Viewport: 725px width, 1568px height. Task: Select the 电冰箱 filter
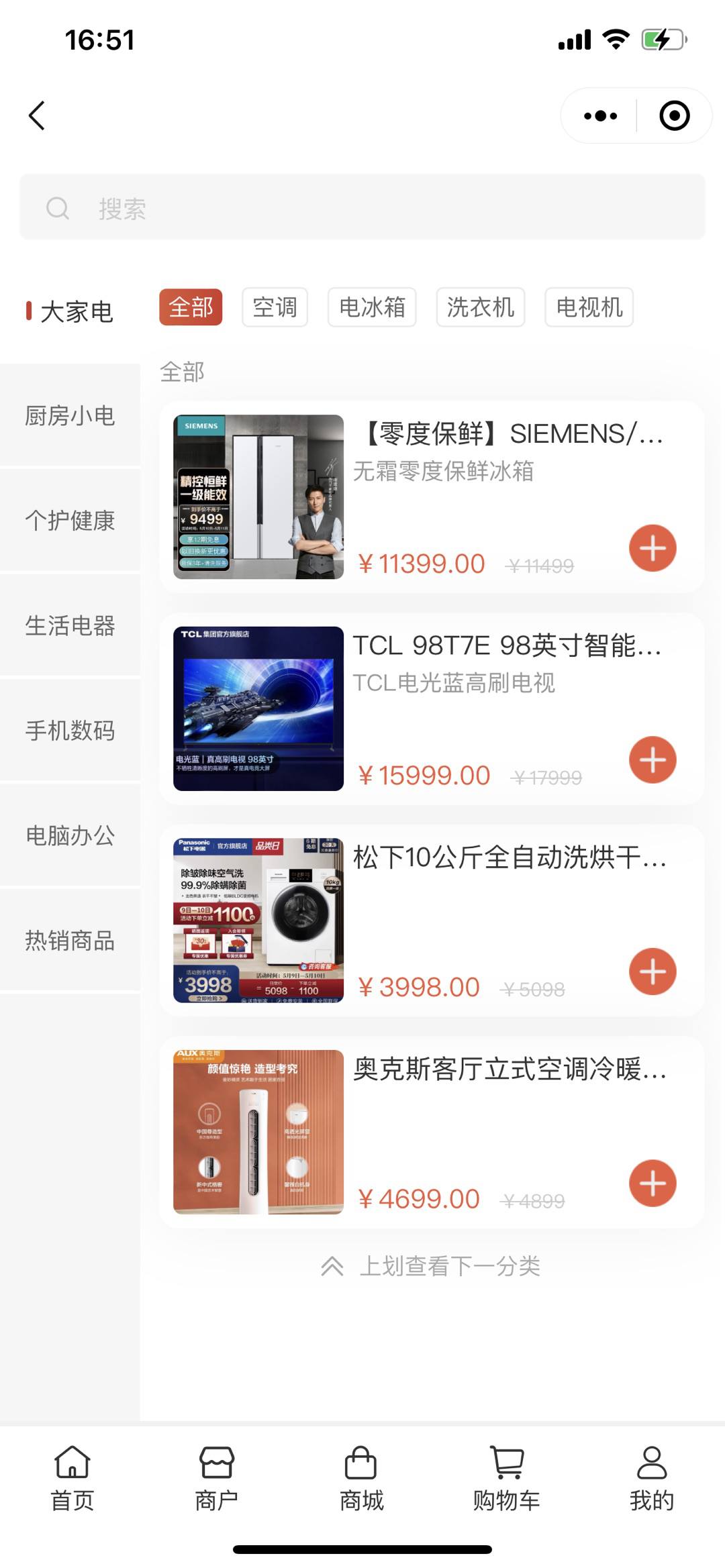pyautogui.click(x=371, y=307)
